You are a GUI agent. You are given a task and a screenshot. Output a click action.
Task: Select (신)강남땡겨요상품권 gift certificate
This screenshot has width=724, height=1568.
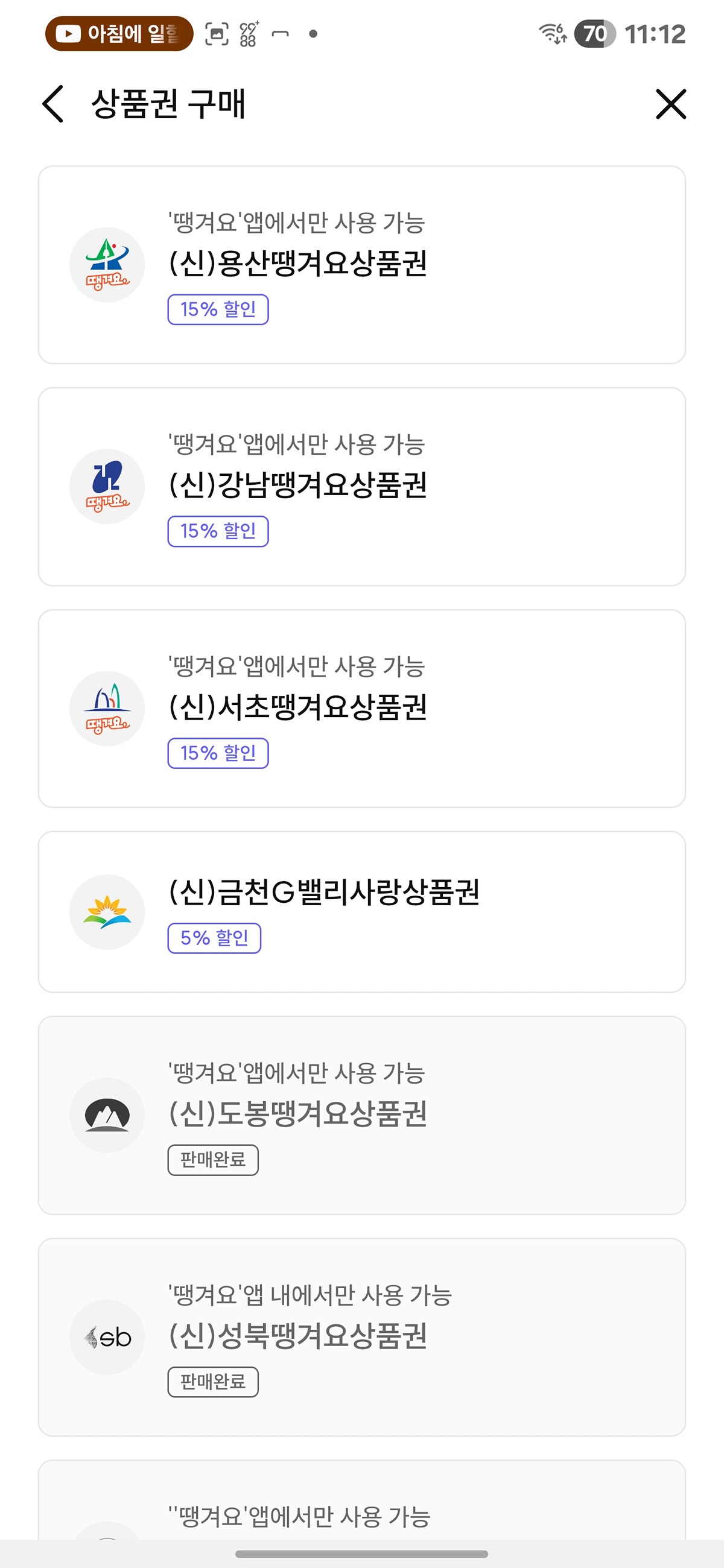coord(361,486)
